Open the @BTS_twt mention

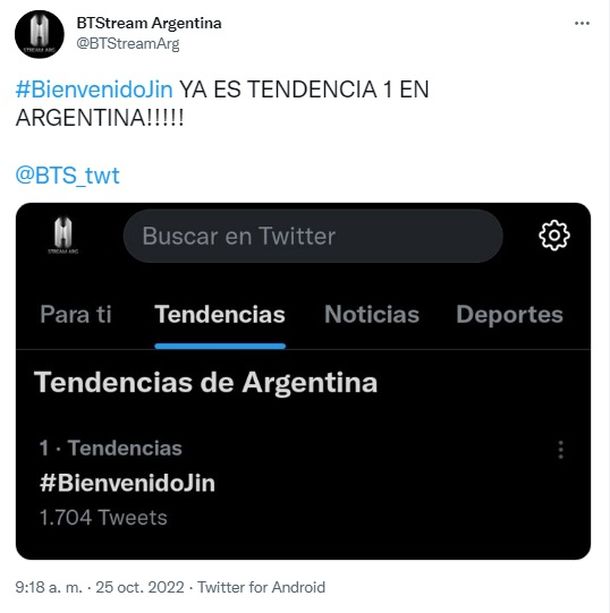[68, 175]
